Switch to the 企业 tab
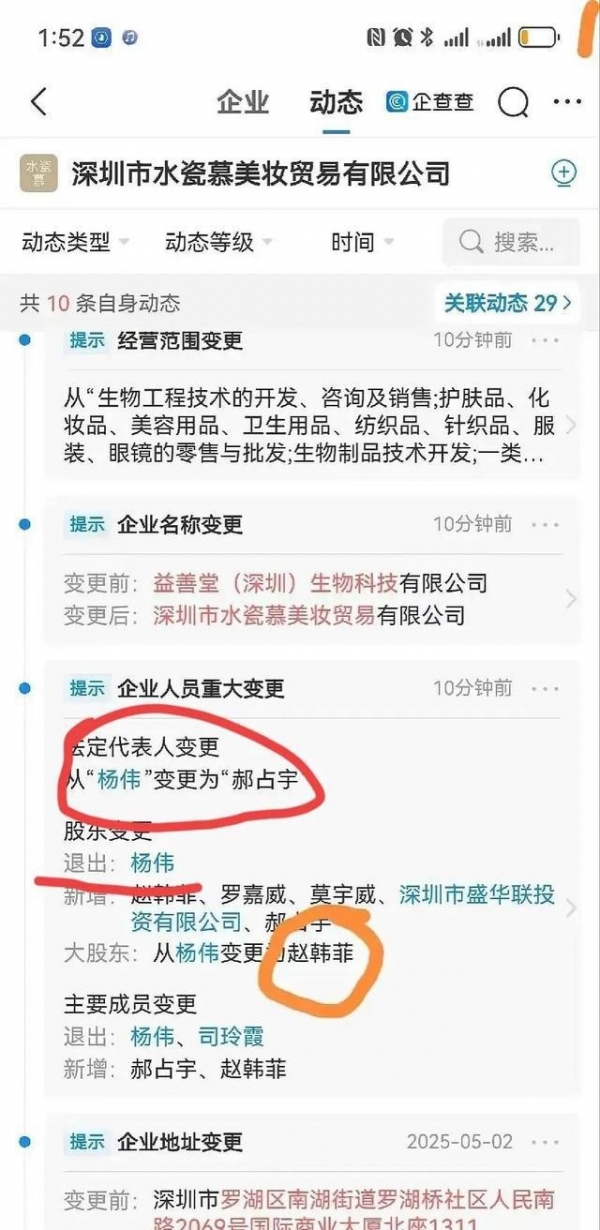 [x=243, y=102]
